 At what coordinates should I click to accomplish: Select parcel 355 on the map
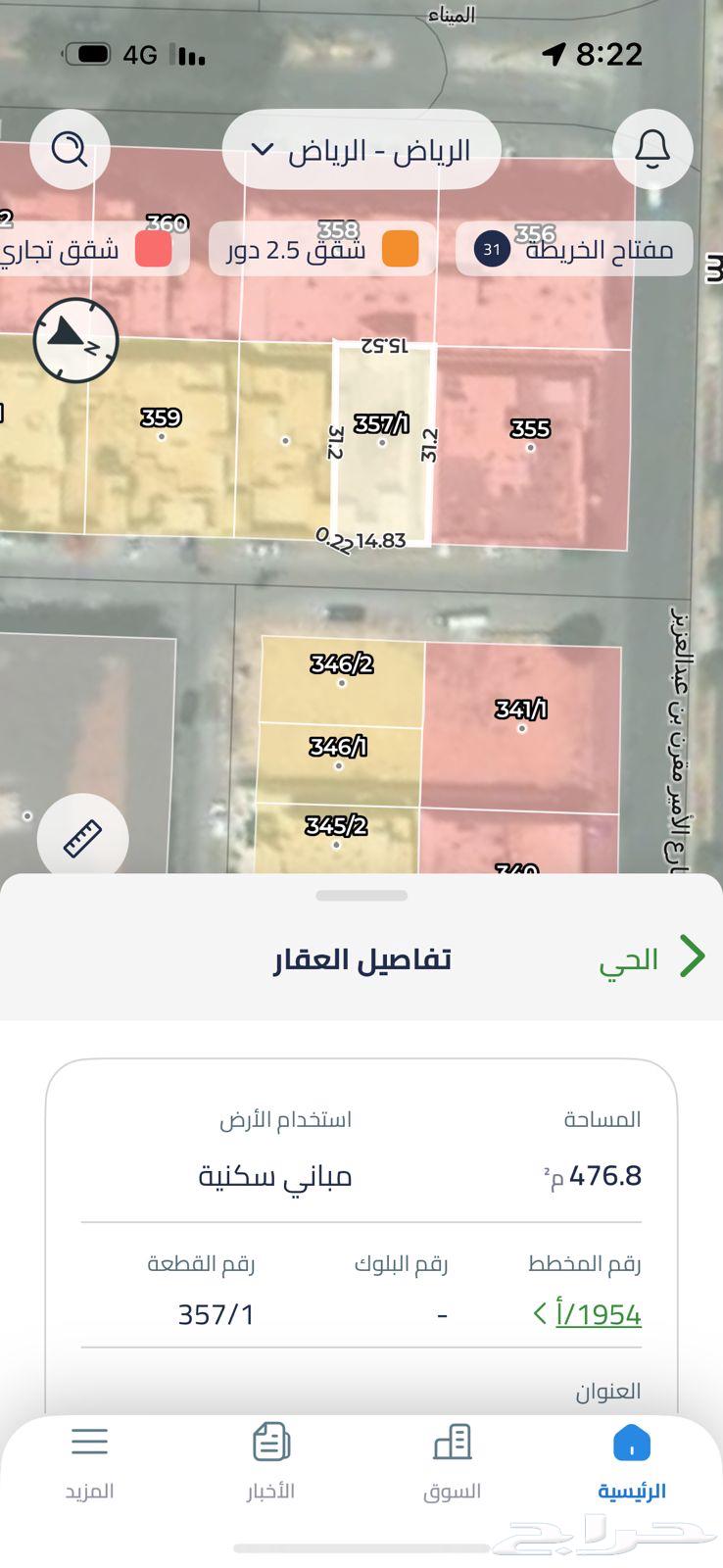(530, 436)
